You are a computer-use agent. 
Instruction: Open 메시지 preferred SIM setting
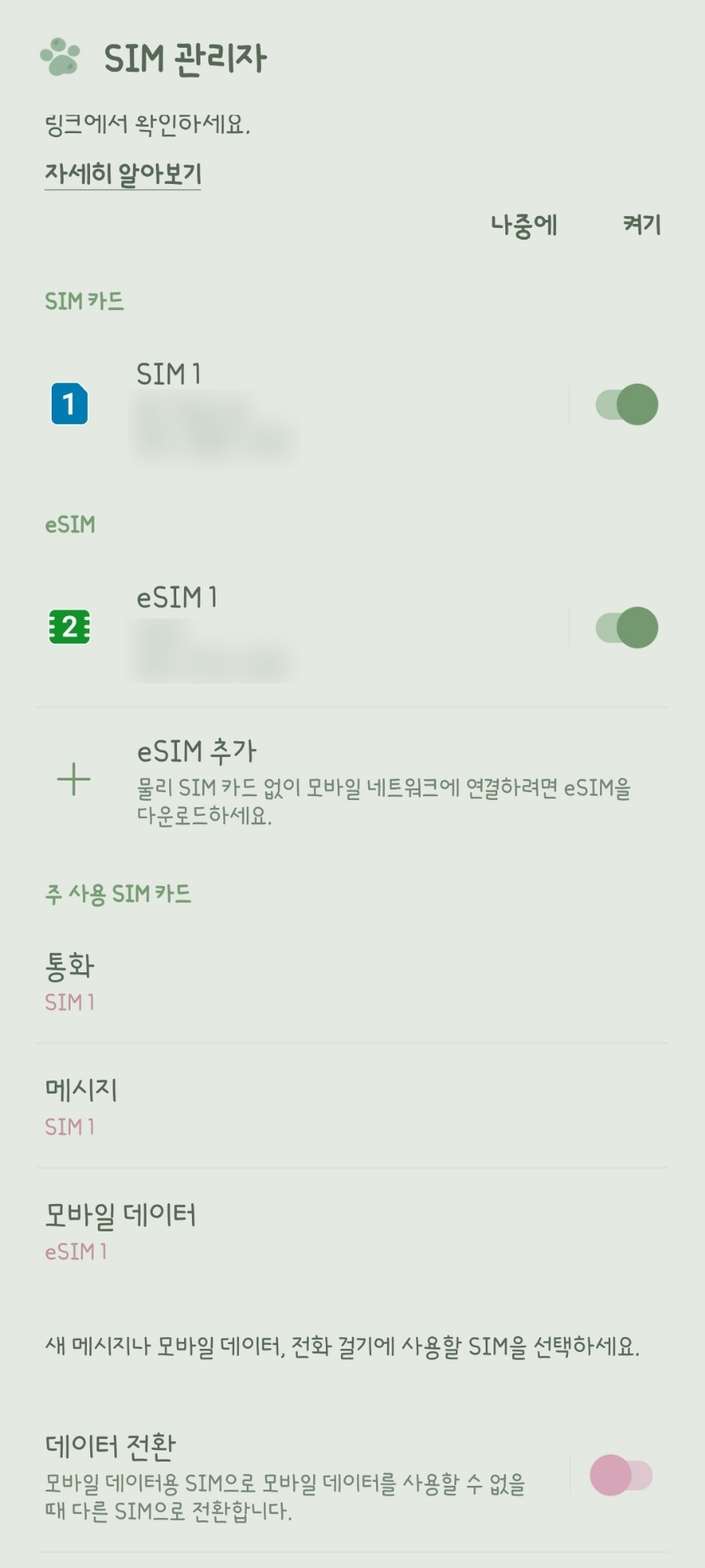point(352,1106)
